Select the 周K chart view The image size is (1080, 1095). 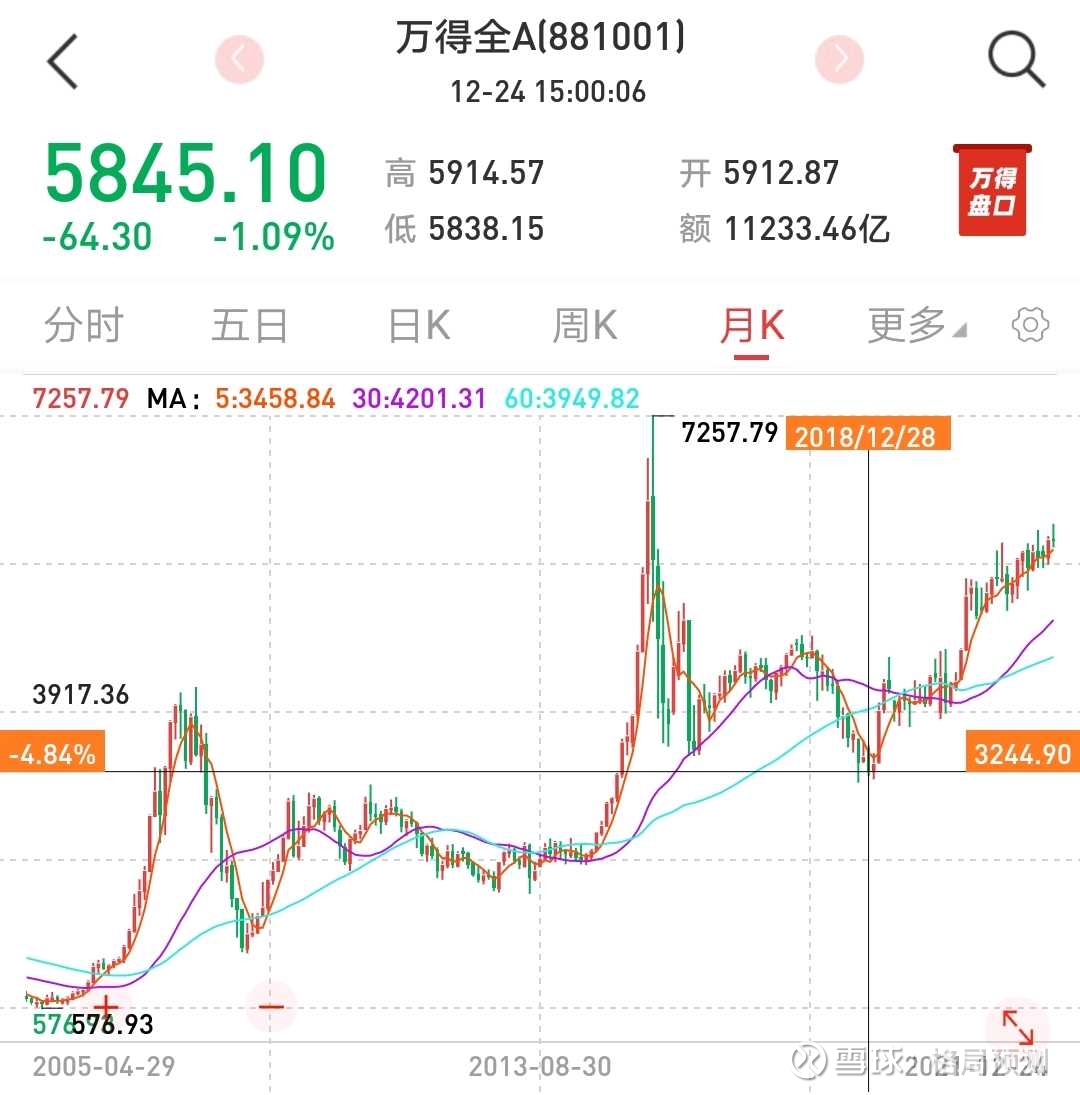583,325
